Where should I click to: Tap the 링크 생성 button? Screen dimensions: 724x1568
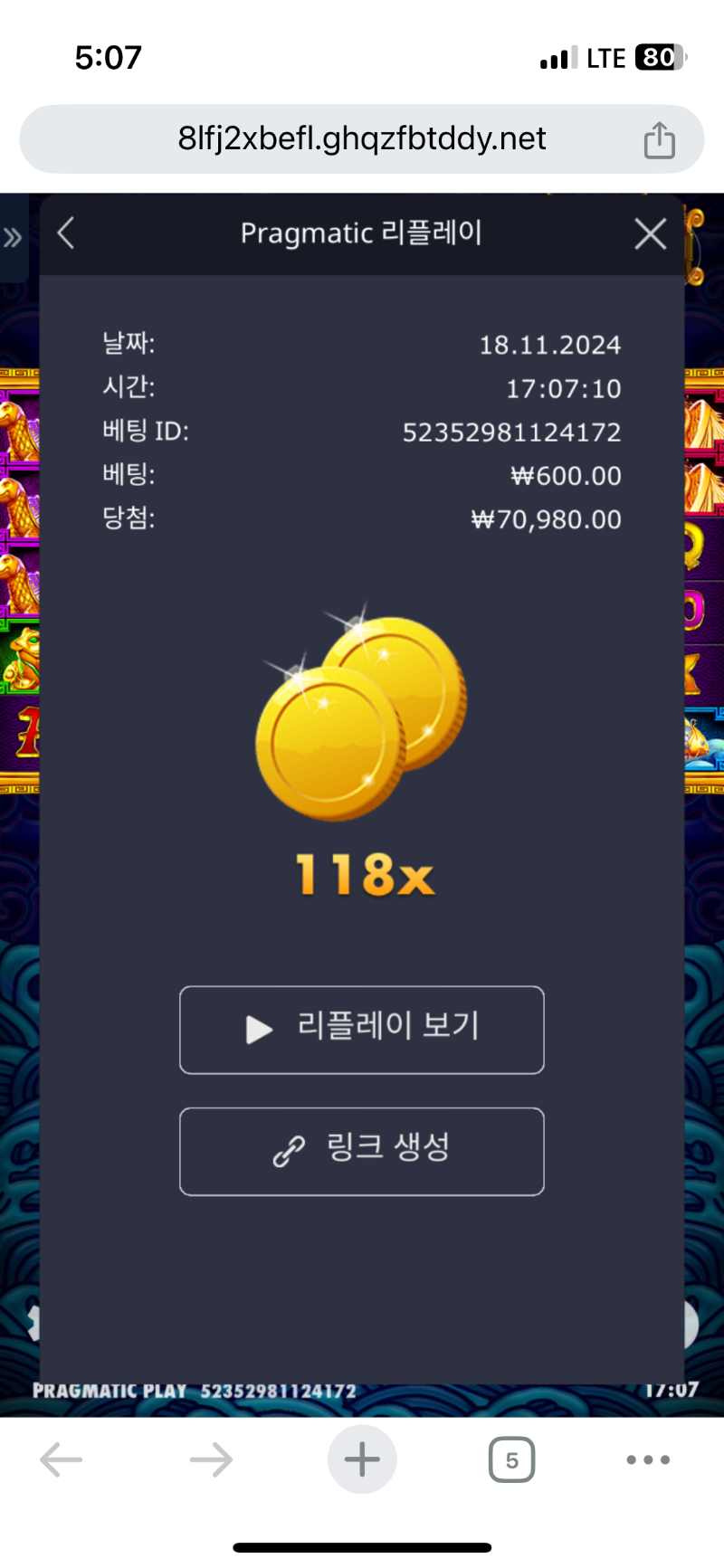362,1151
